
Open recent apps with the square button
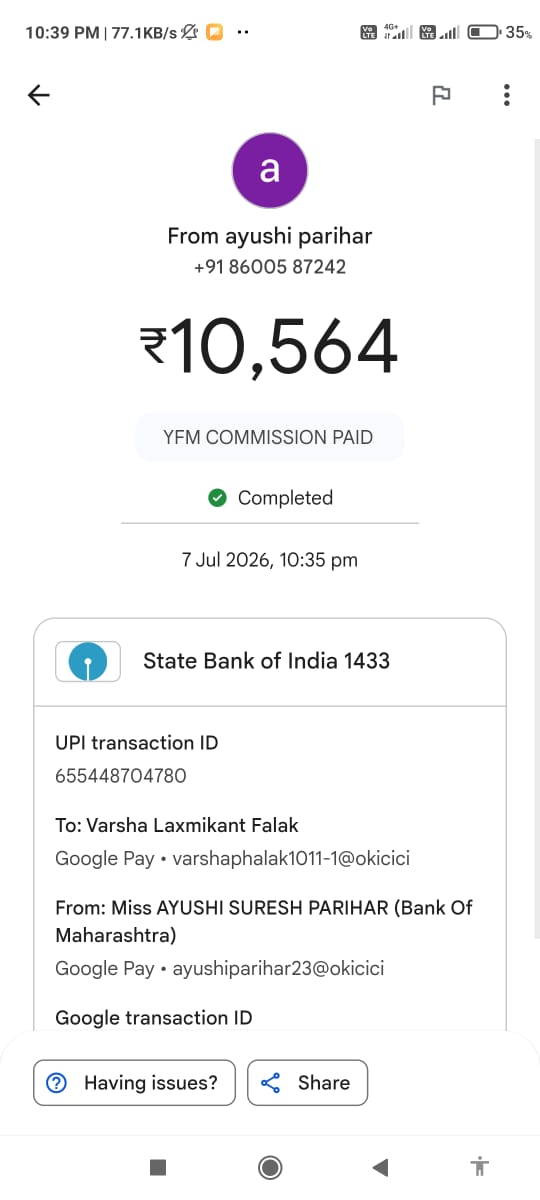(x=157, y=1167)
